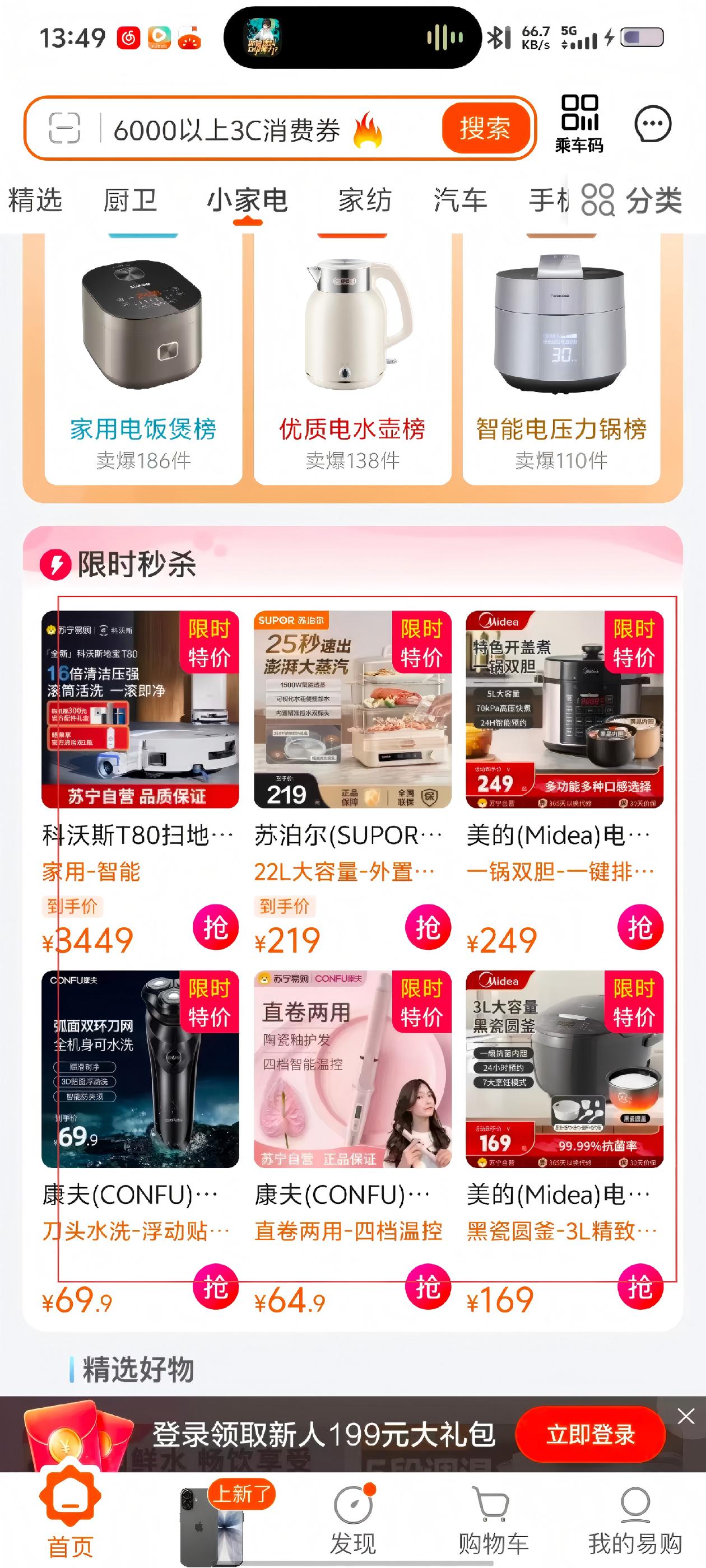Open the search field for 3C coupons
Viewport: 706px width, 1568px height.
pos(244,130)
